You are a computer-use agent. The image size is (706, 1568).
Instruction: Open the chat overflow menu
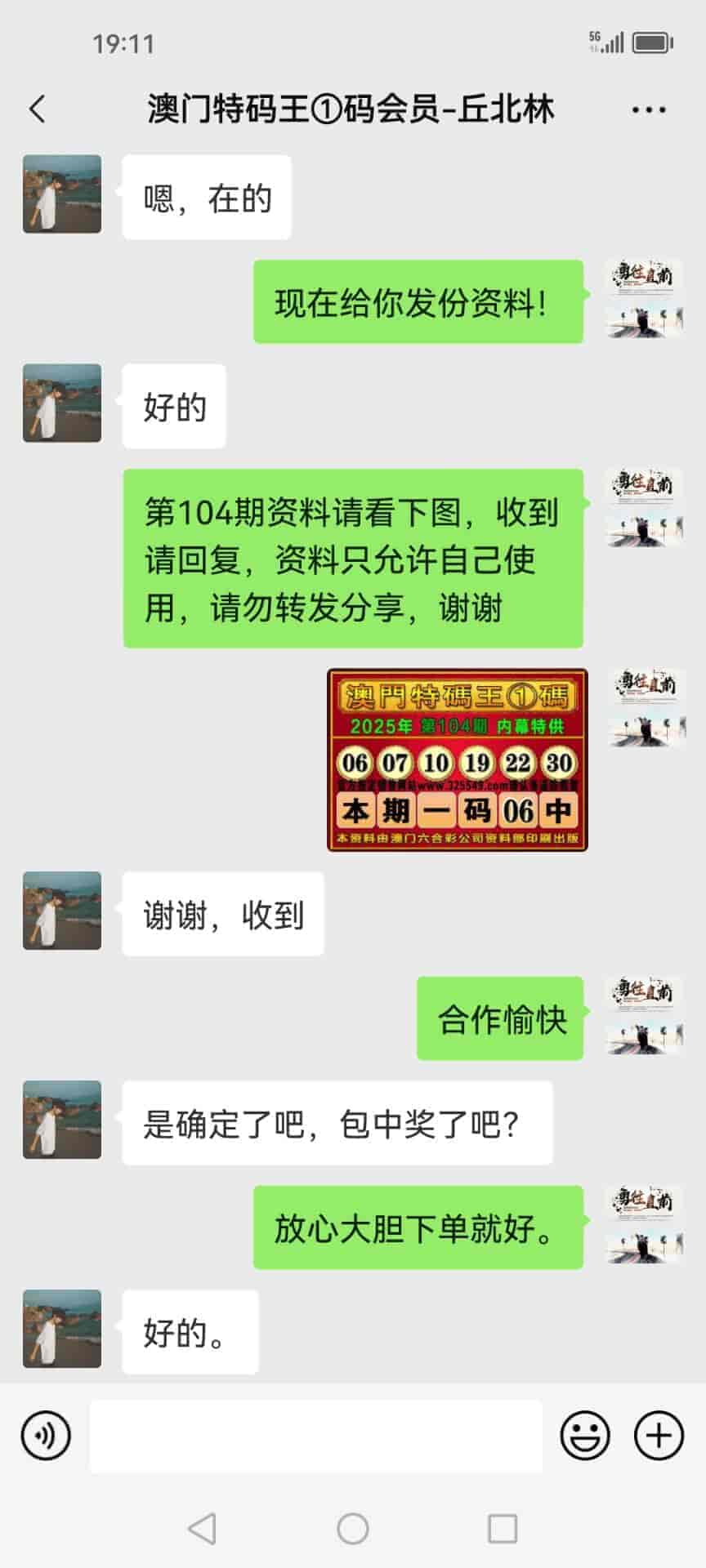[x=649, y=109]
